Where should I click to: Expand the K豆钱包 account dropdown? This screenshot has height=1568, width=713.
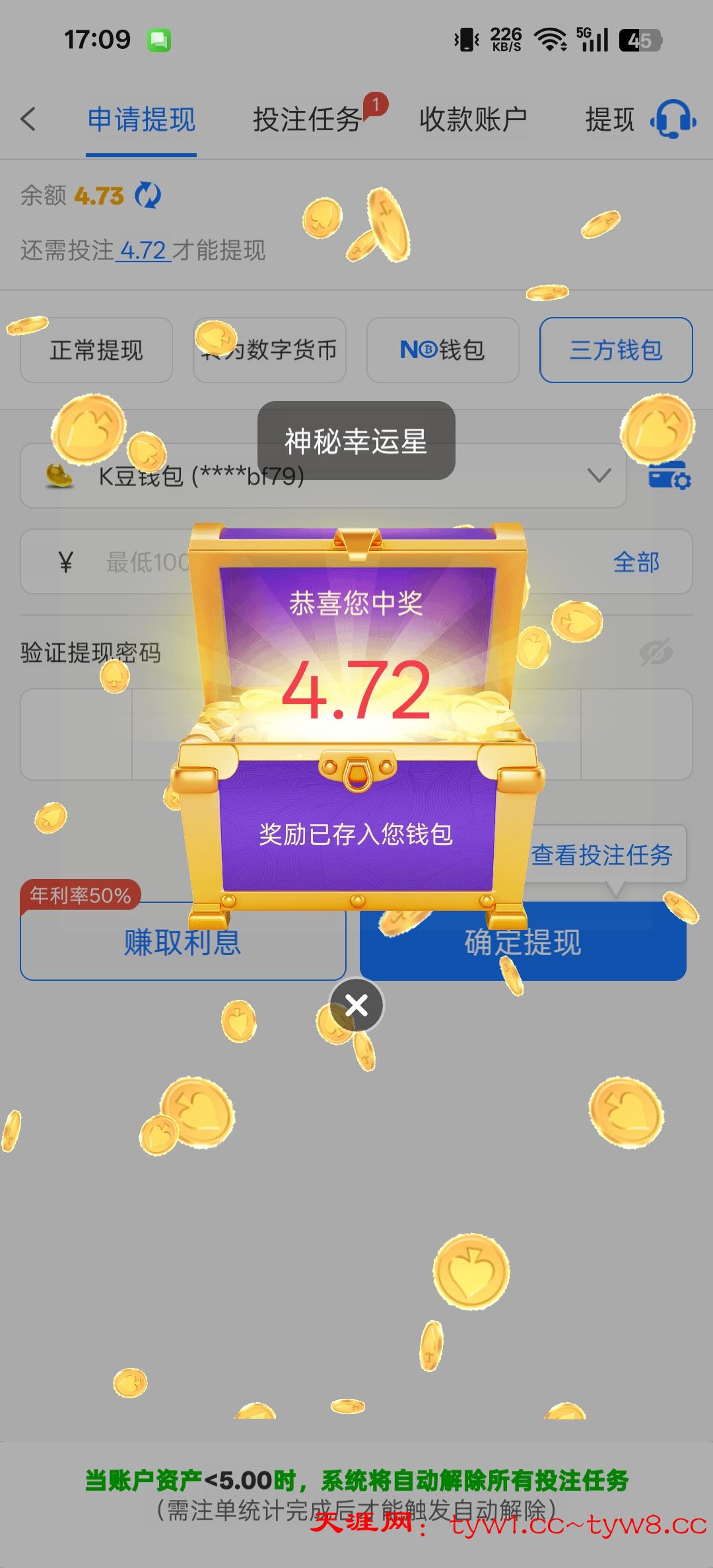click(598, 476)
